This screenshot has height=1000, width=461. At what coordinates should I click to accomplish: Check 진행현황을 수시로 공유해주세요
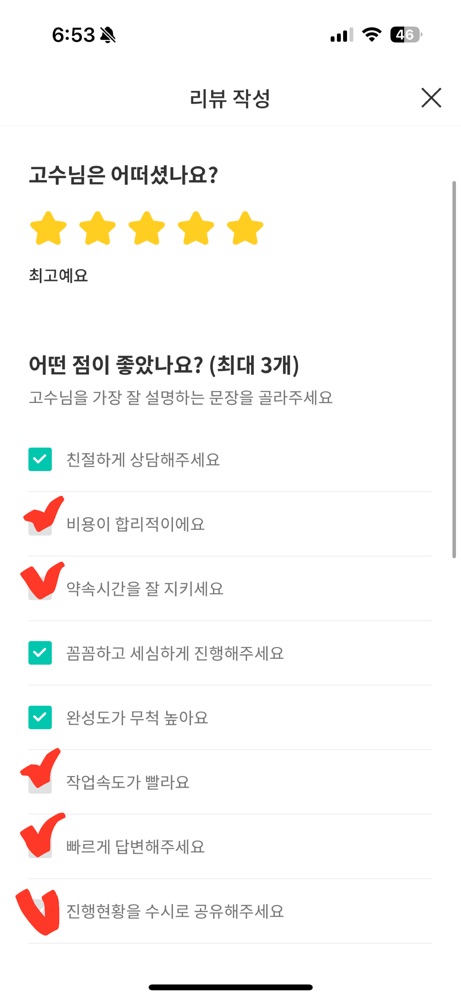click(40, 911)
